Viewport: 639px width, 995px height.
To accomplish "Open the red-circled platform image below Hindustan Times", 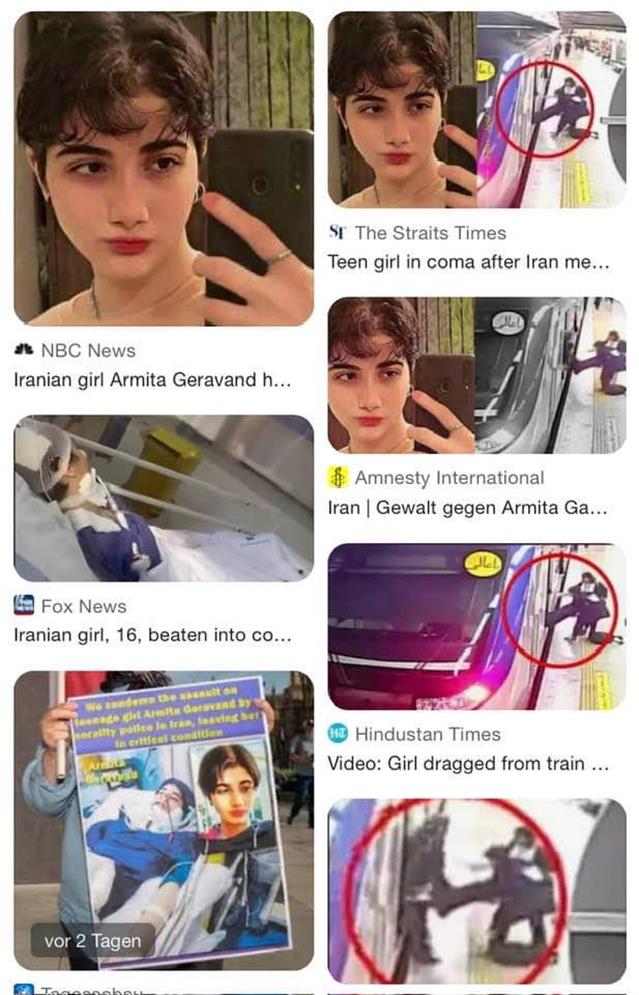I will tap(477, 890).
